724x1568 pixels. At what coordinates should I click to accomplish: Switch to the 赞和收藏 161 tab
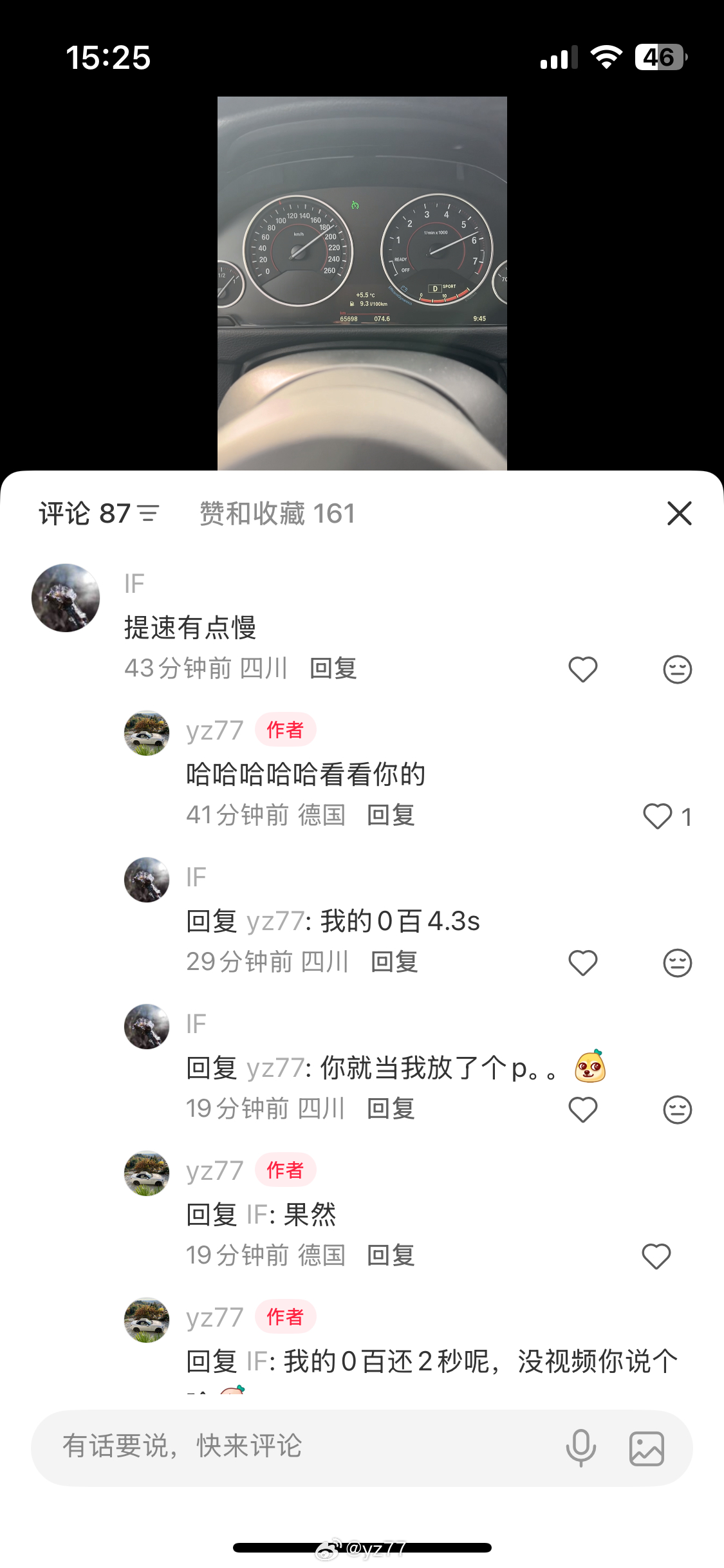[278, 513]
